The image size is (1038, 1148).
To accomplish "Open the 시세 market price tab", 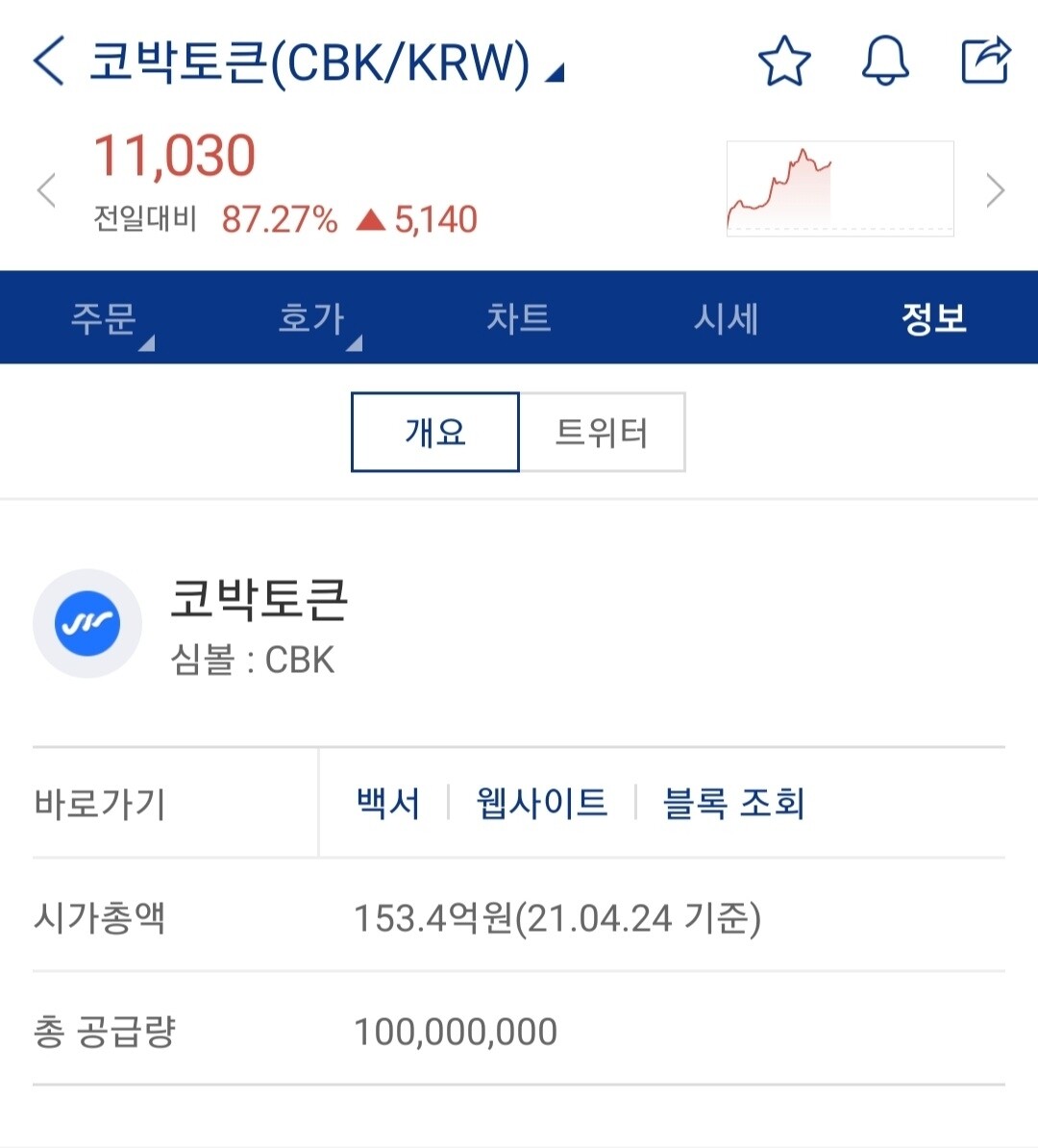I will [x=727, y=317].
